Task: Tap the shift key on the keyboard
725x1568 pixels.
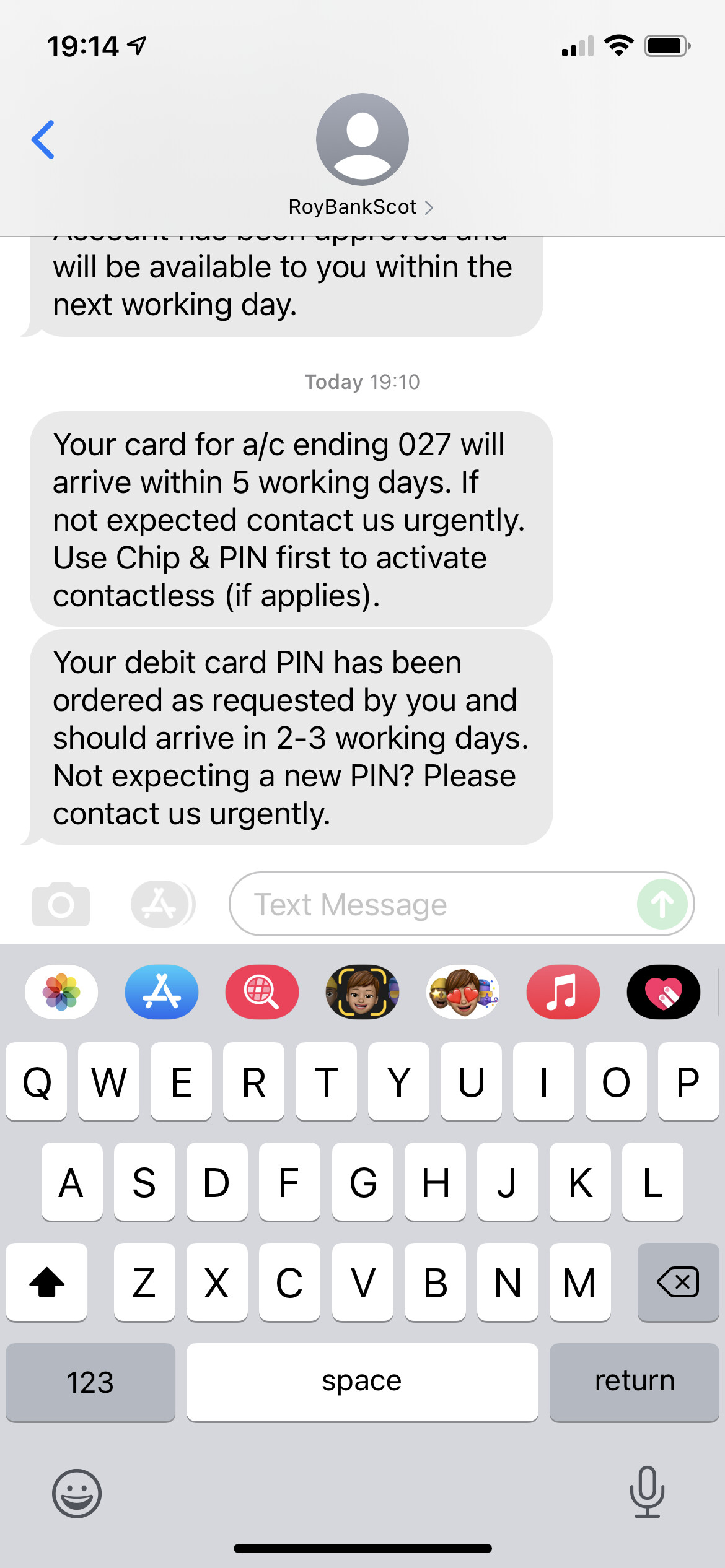Action: [46, 1282]
